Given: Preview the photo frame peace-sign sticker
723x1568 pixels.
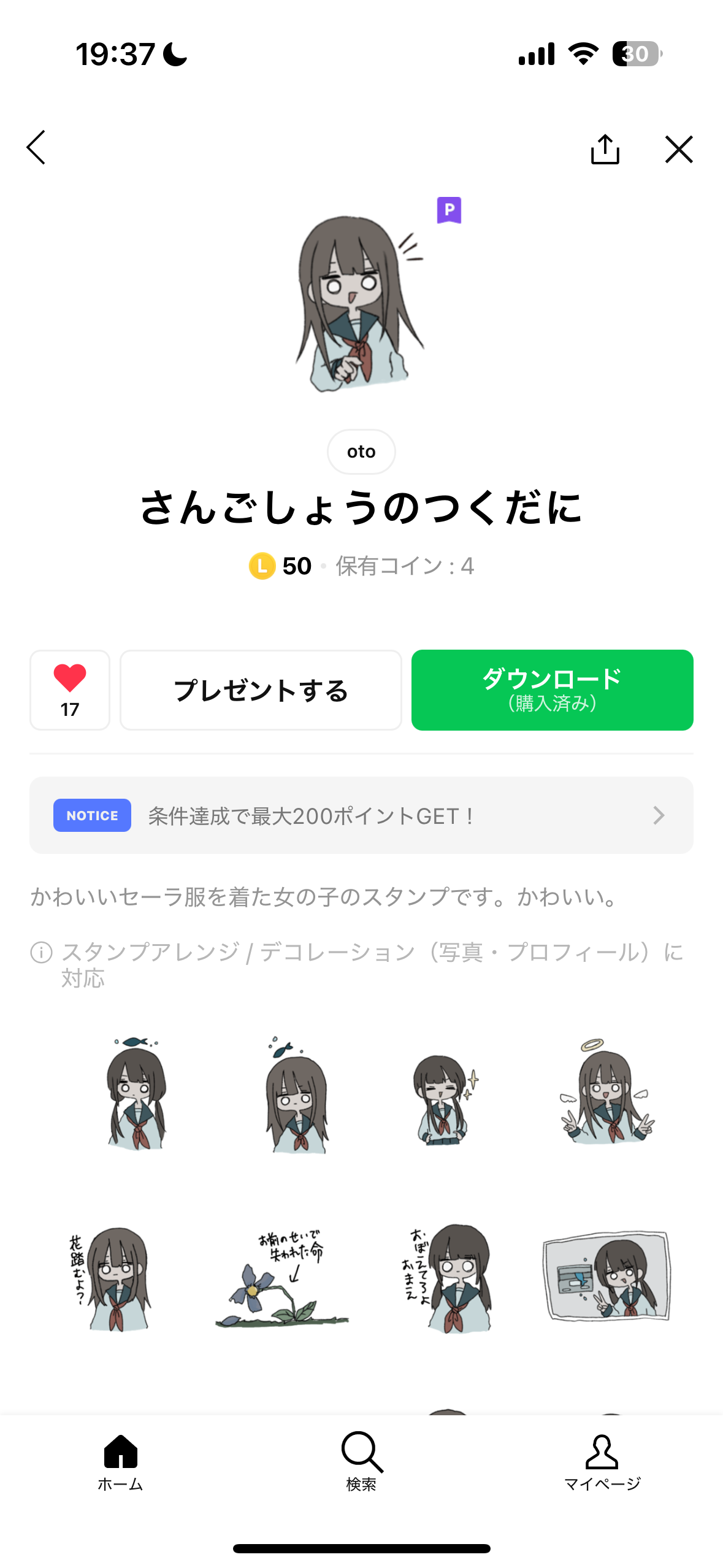Looking at the screenshot, I should [606, 1276].
